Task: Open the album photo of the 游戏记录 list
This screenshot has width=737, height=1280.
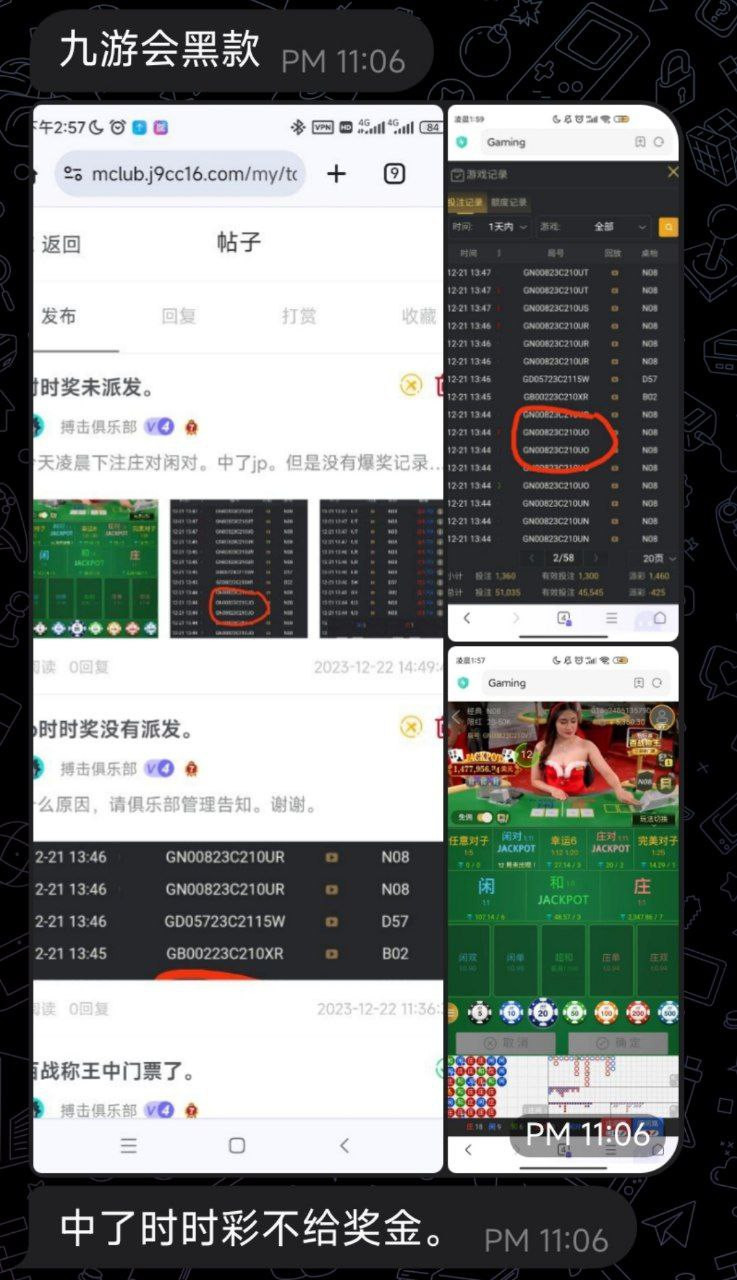Action: click(563, 373)
